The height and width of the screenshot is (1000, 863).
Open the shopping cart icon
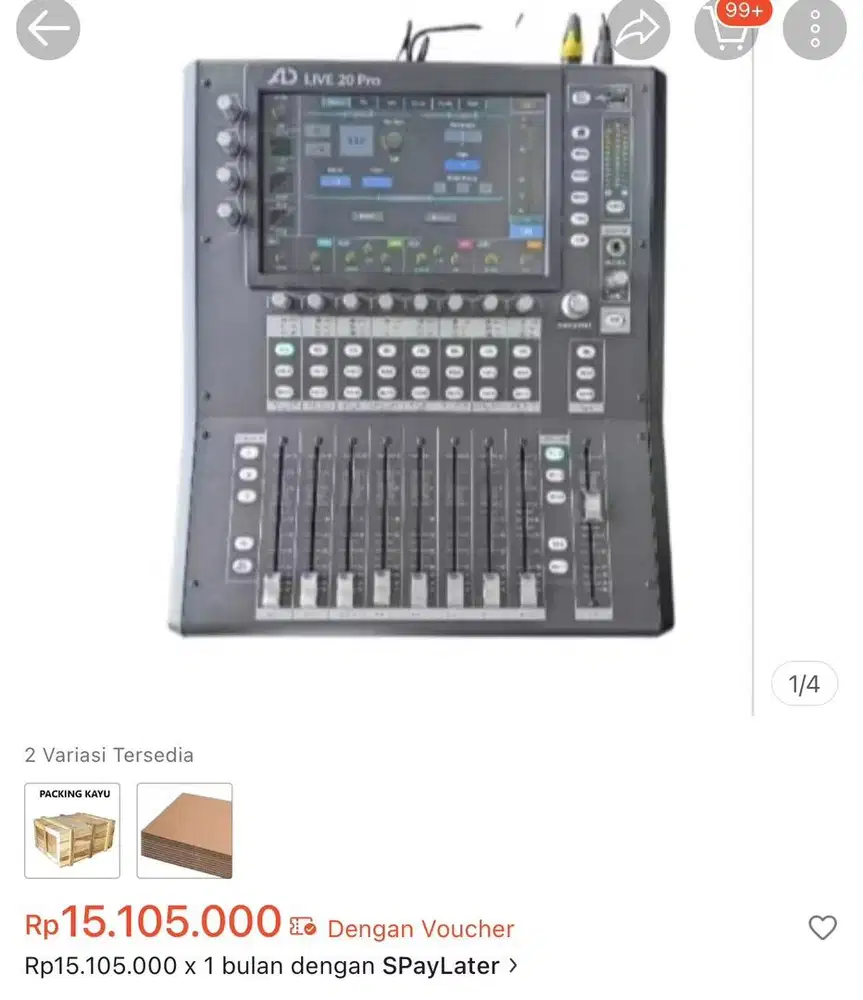(727, 33)
